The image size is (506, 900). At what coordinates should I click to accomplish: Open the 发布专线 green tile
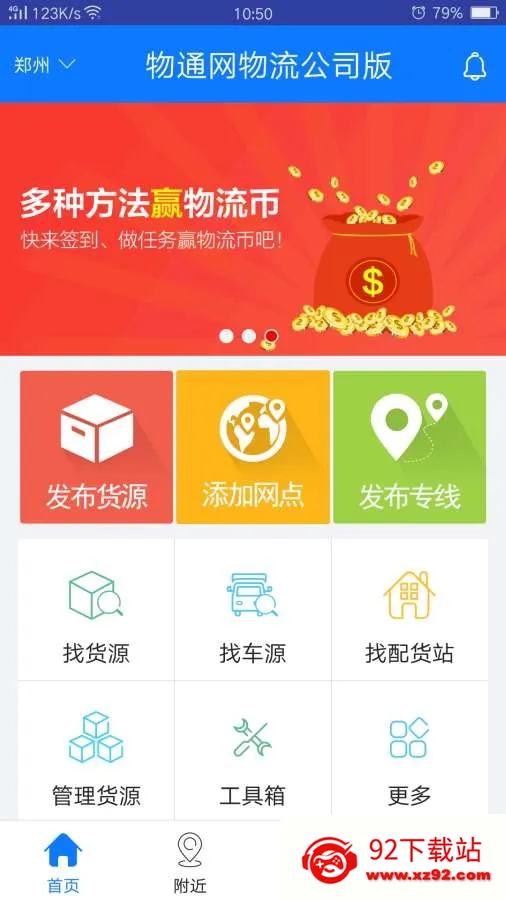click(x=410, y=447)
